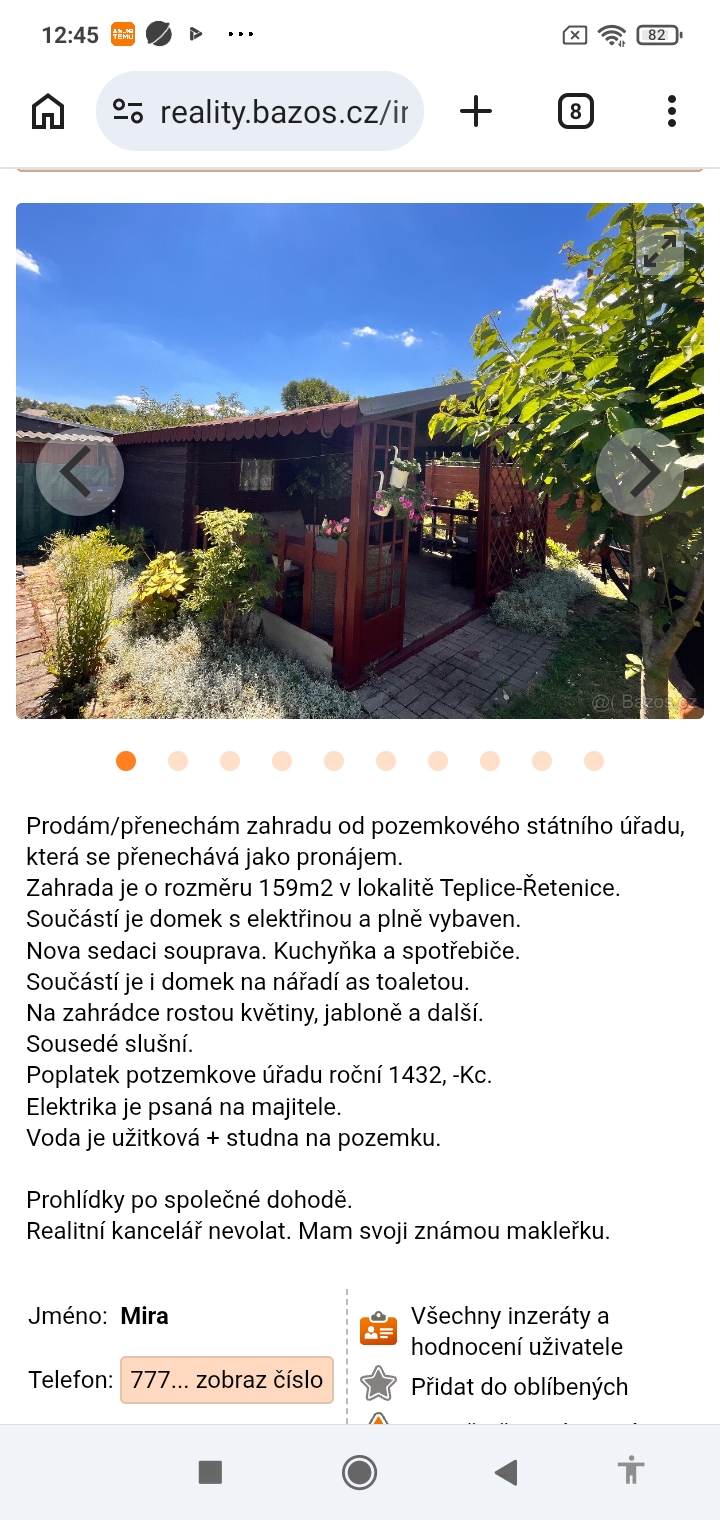720x1520 pixels.
Task: Reveal the phone number starting with 777
Action: (227, 1380)
